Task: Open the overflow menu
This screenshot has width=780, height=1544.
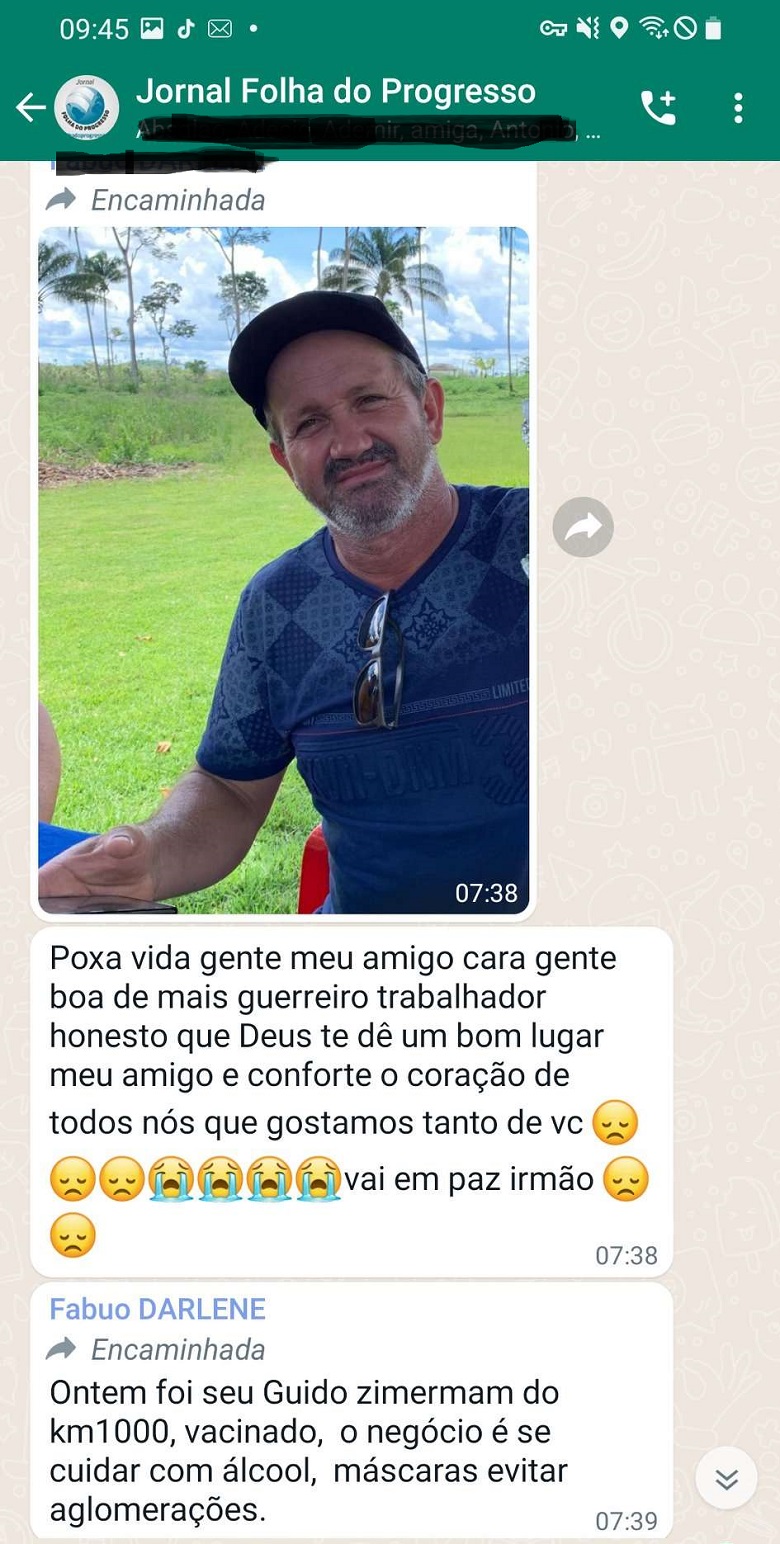Action: [x=738, y=108]
